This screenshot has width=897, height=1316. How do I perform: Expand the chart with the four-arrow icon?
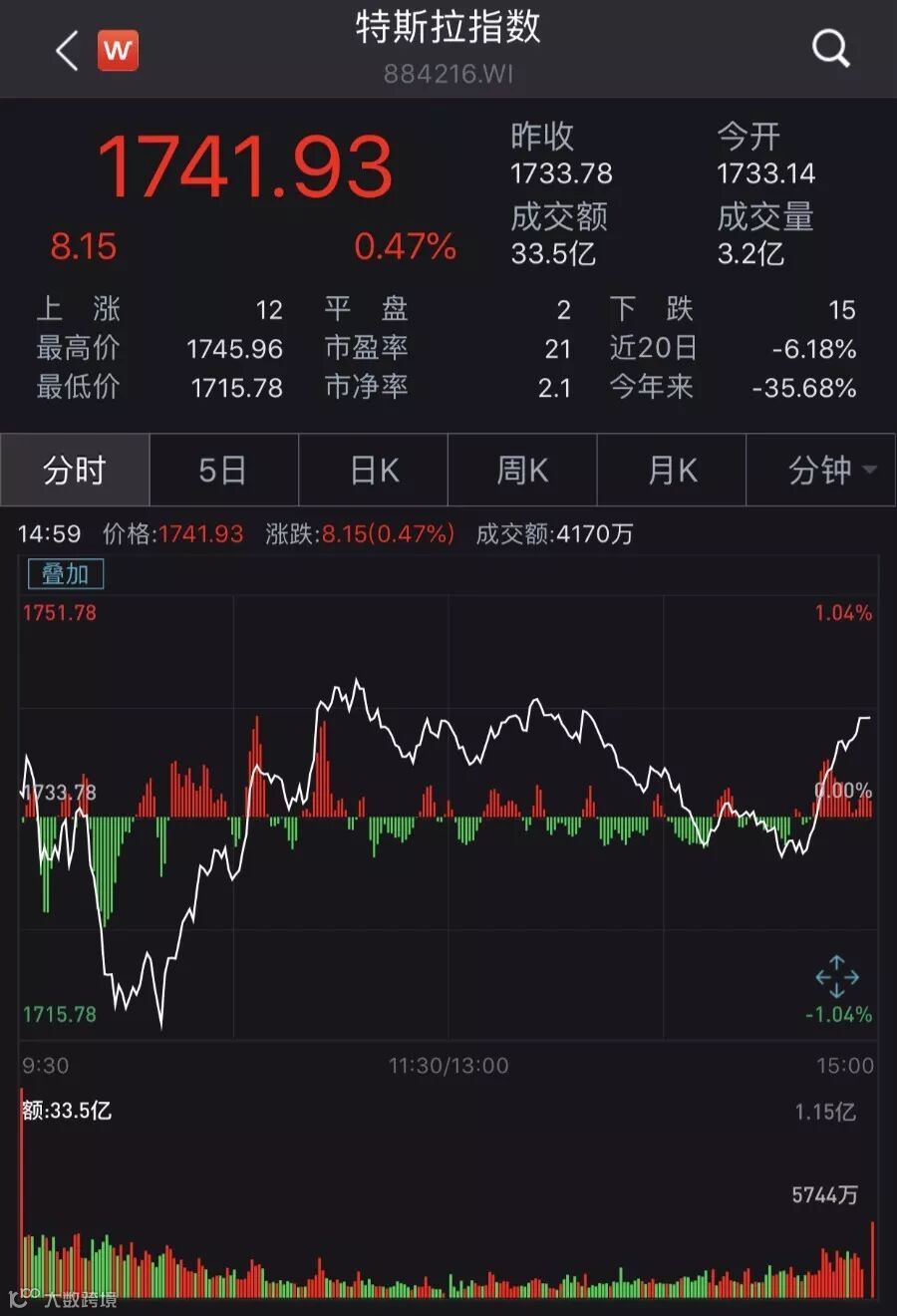pos(836,977)
